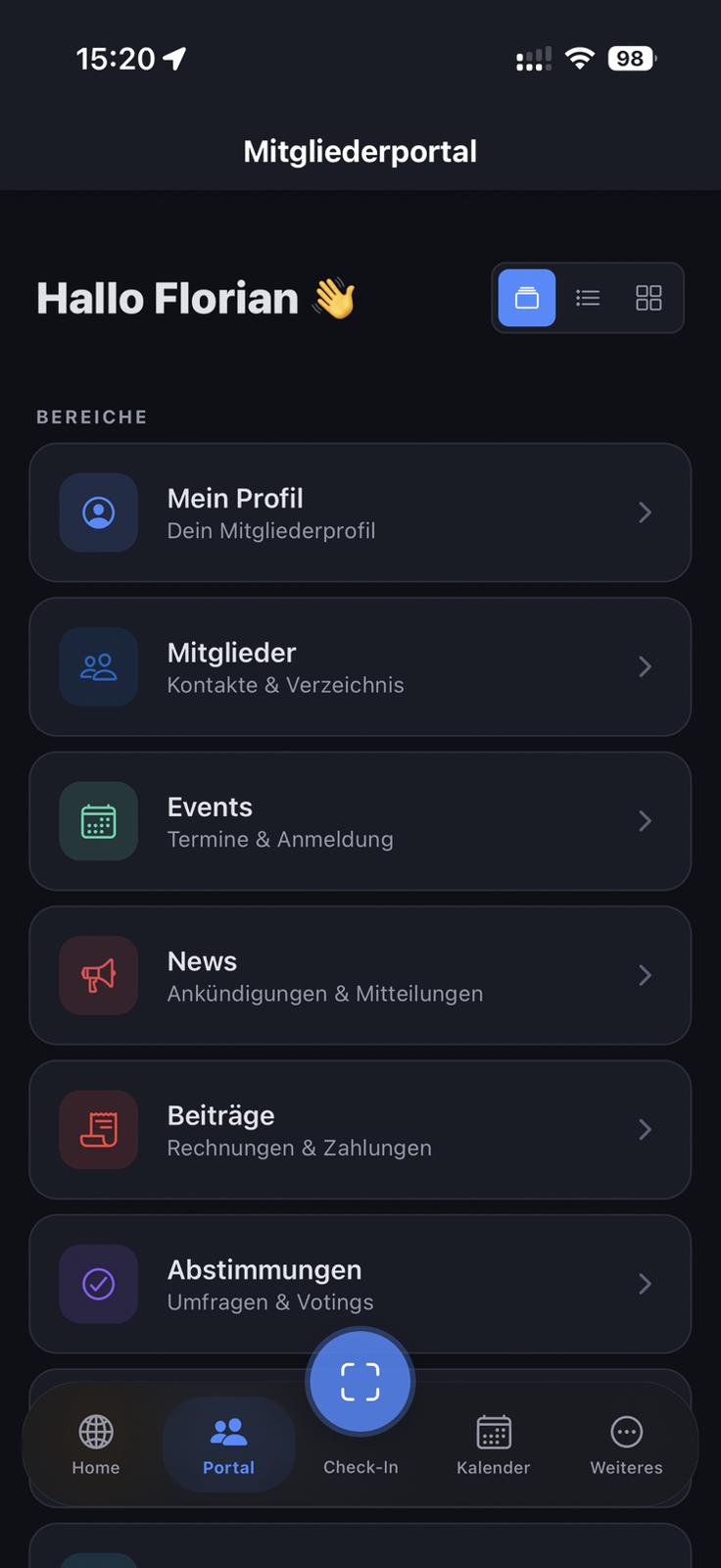Open the Weiteres tab

pos(626,1445)
